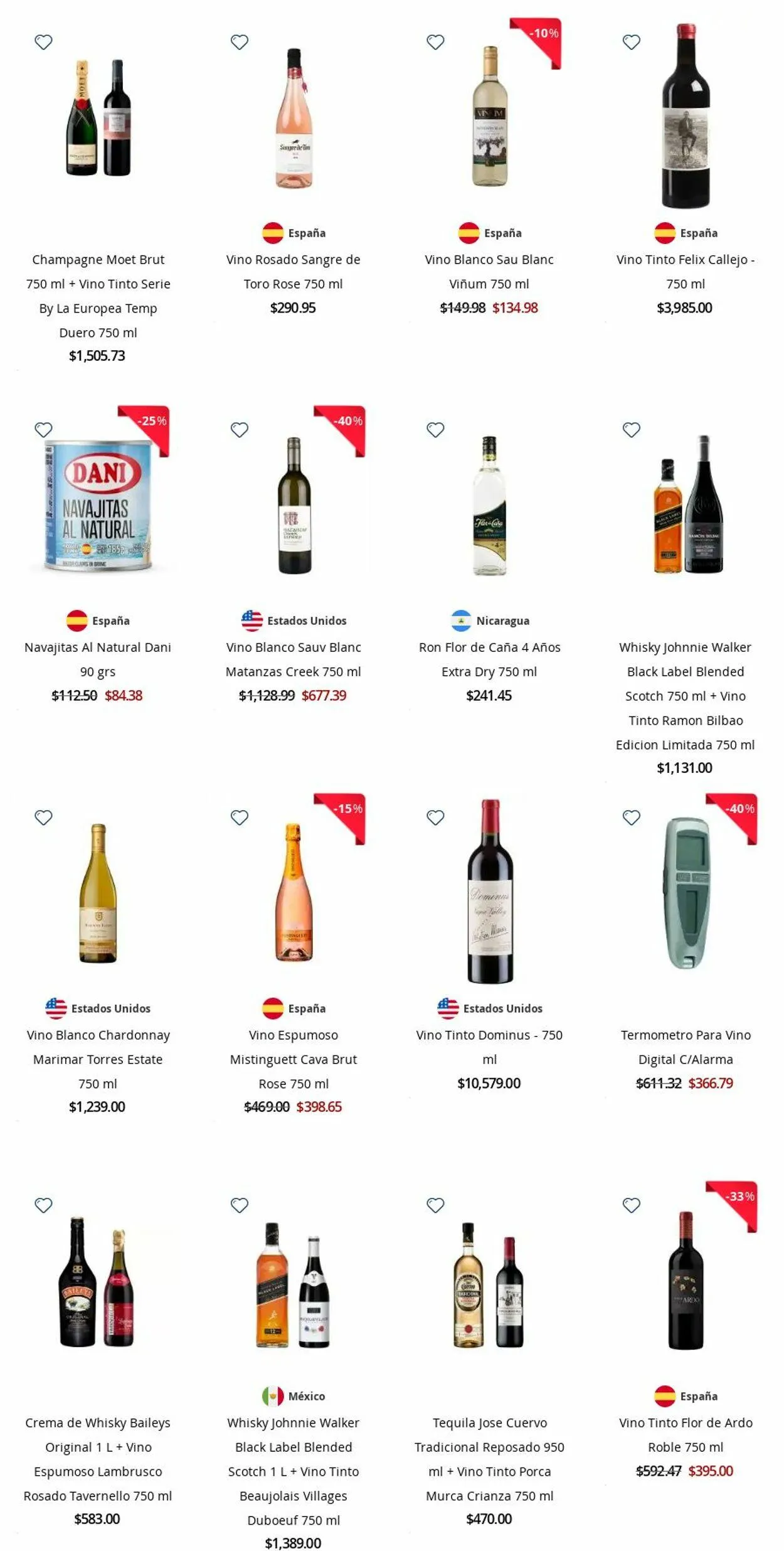The image size is (784, 1551).
Task: Open Ron Flor de Caña 4 Años
Action: tap(489, 659)
